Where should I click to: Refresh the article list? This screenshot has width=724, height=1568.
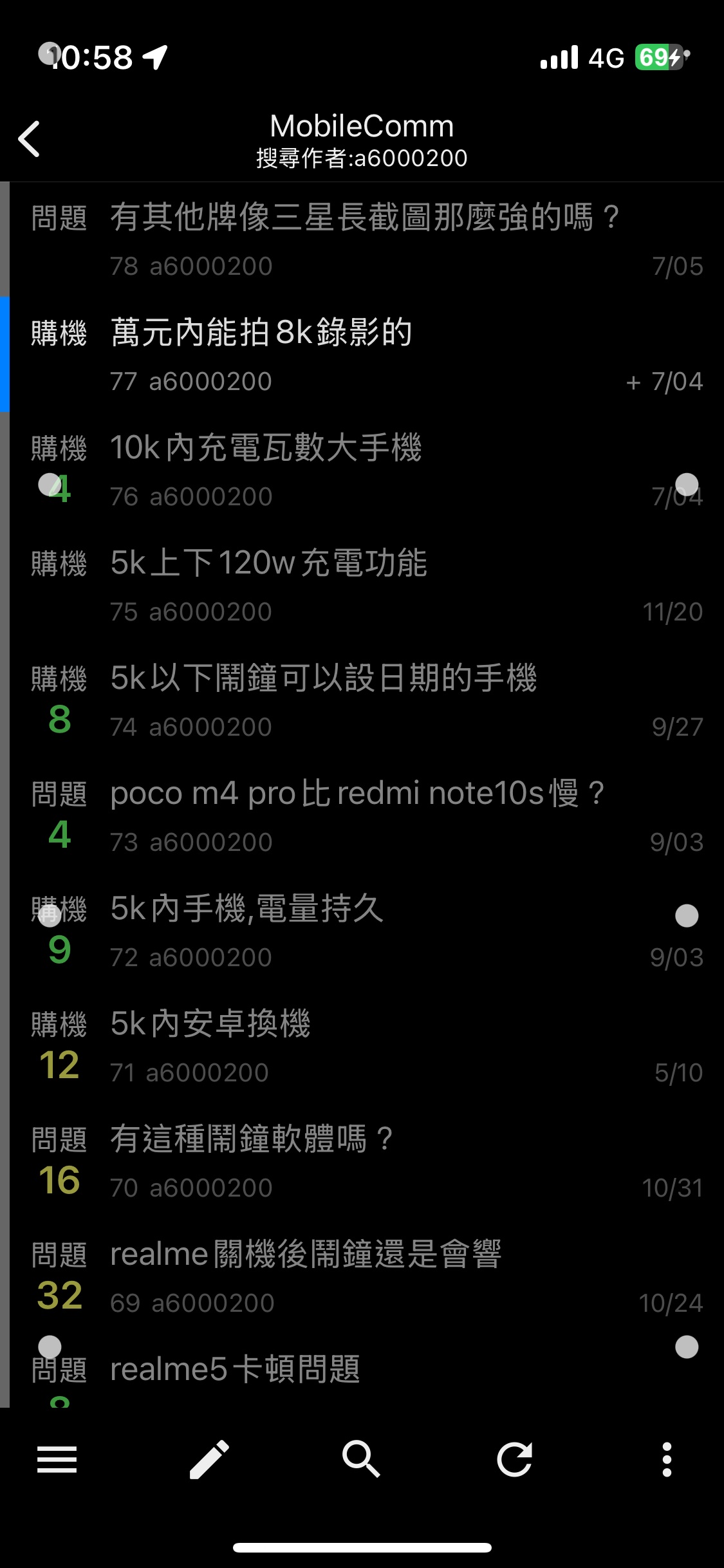515,1459
